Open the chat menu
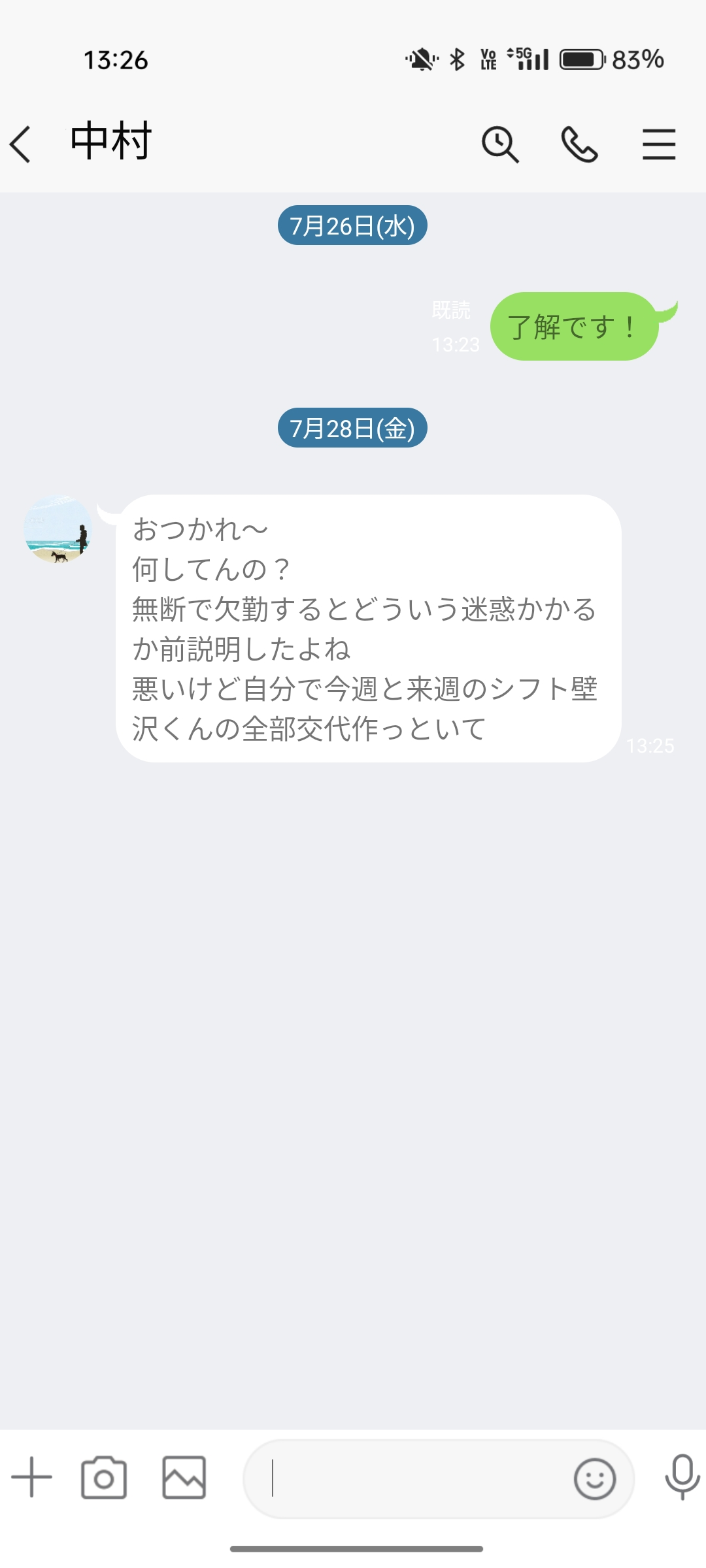 pyautogui.click(x=658, y=144)
